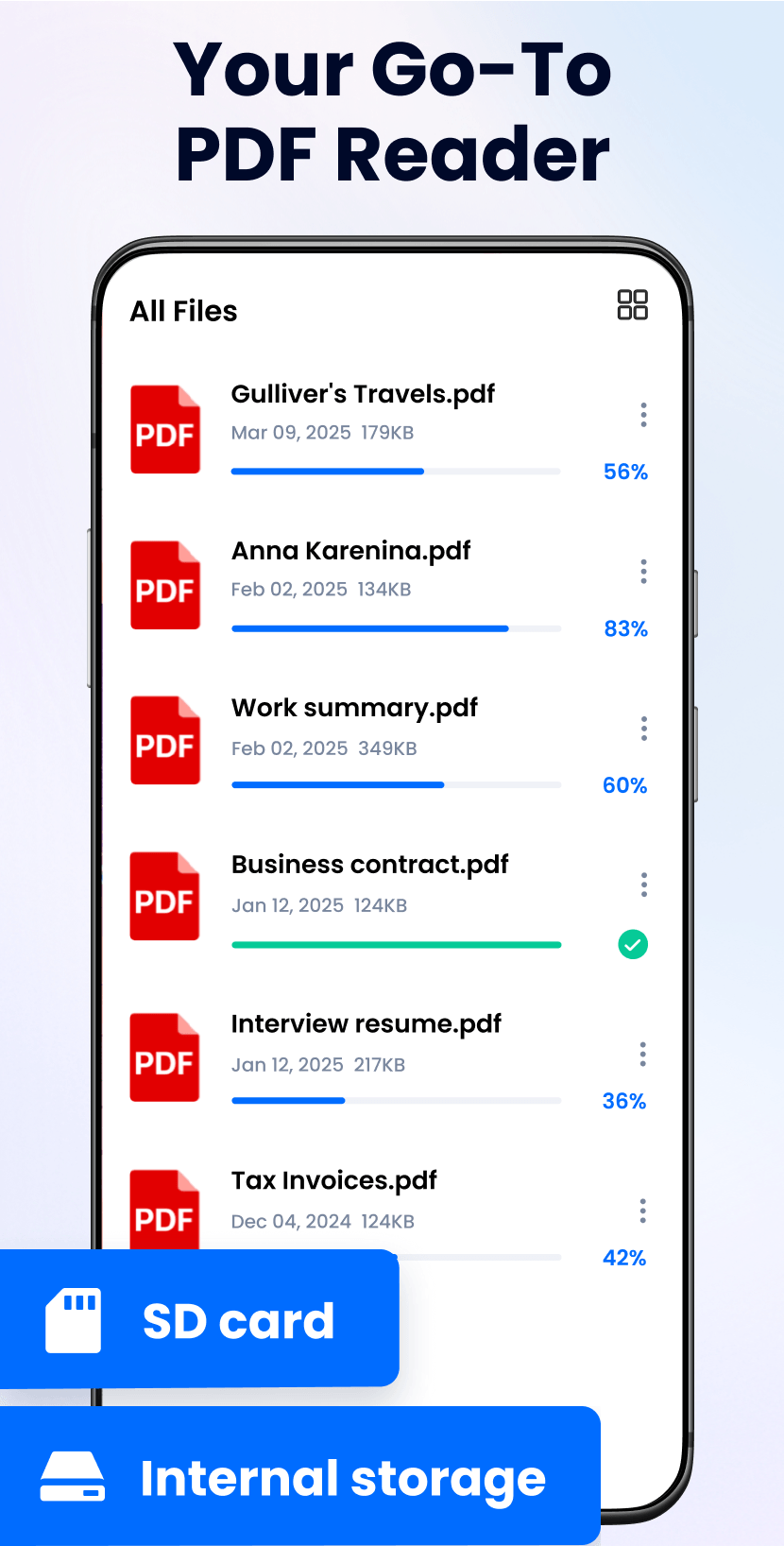Open the SD card storage option
Viewport: 784px width, 1546px height.
(x=198, y=1320)
